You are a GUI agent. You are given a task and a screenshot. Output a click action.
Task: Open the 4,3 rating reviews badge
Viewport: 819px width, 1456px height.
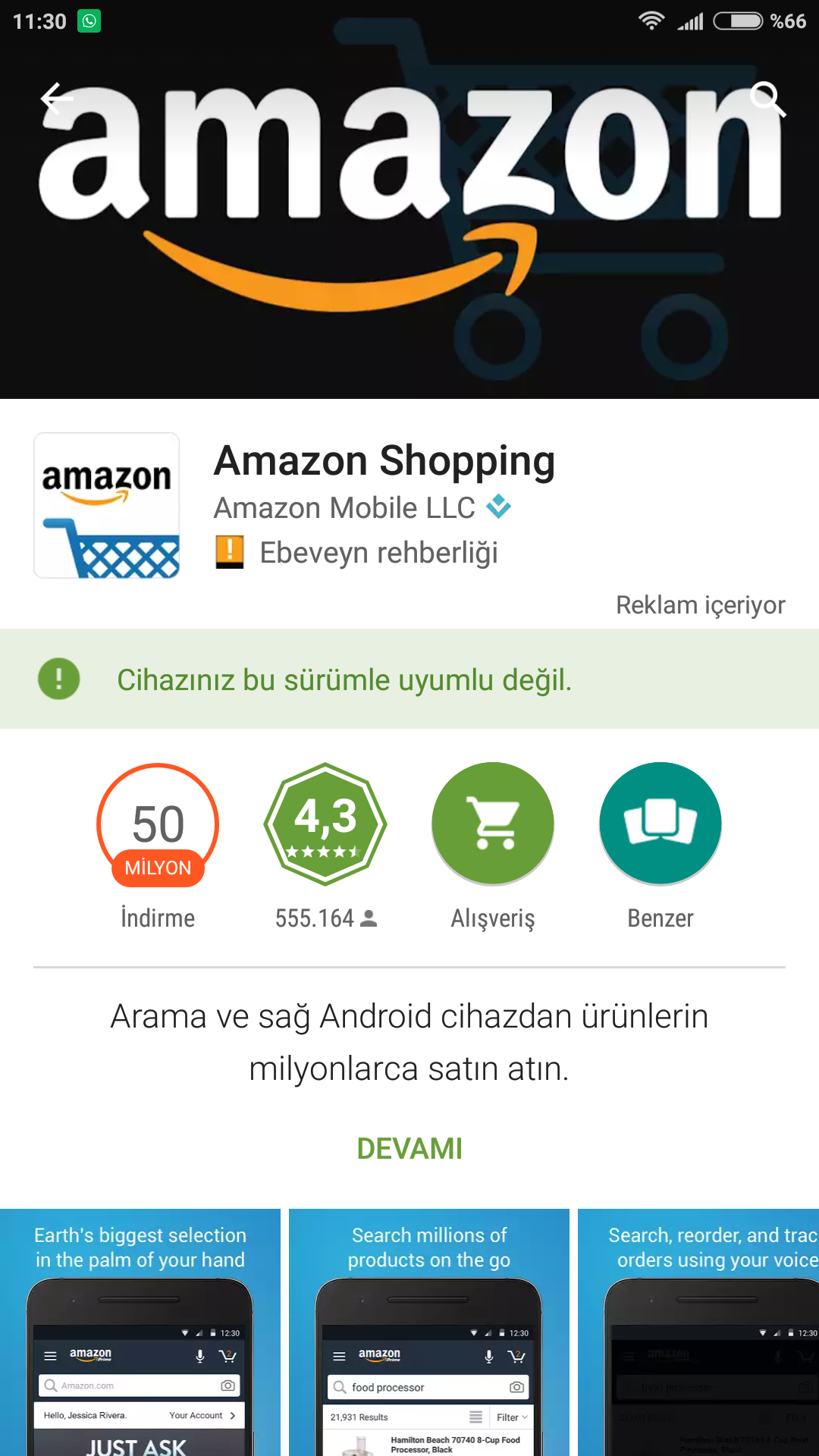tap(325, 824)
